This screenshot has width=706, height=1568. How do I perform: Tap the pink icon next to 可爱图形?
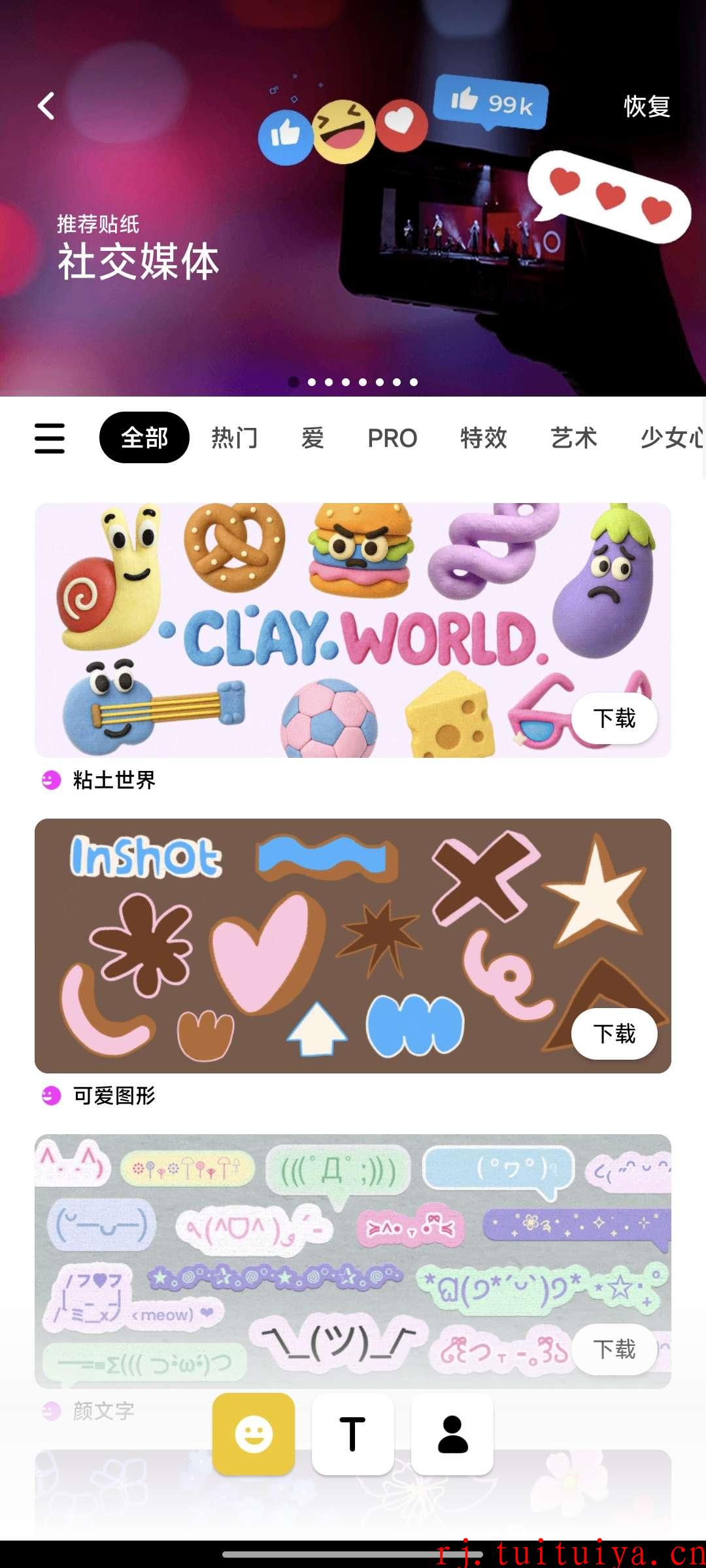50,1096
